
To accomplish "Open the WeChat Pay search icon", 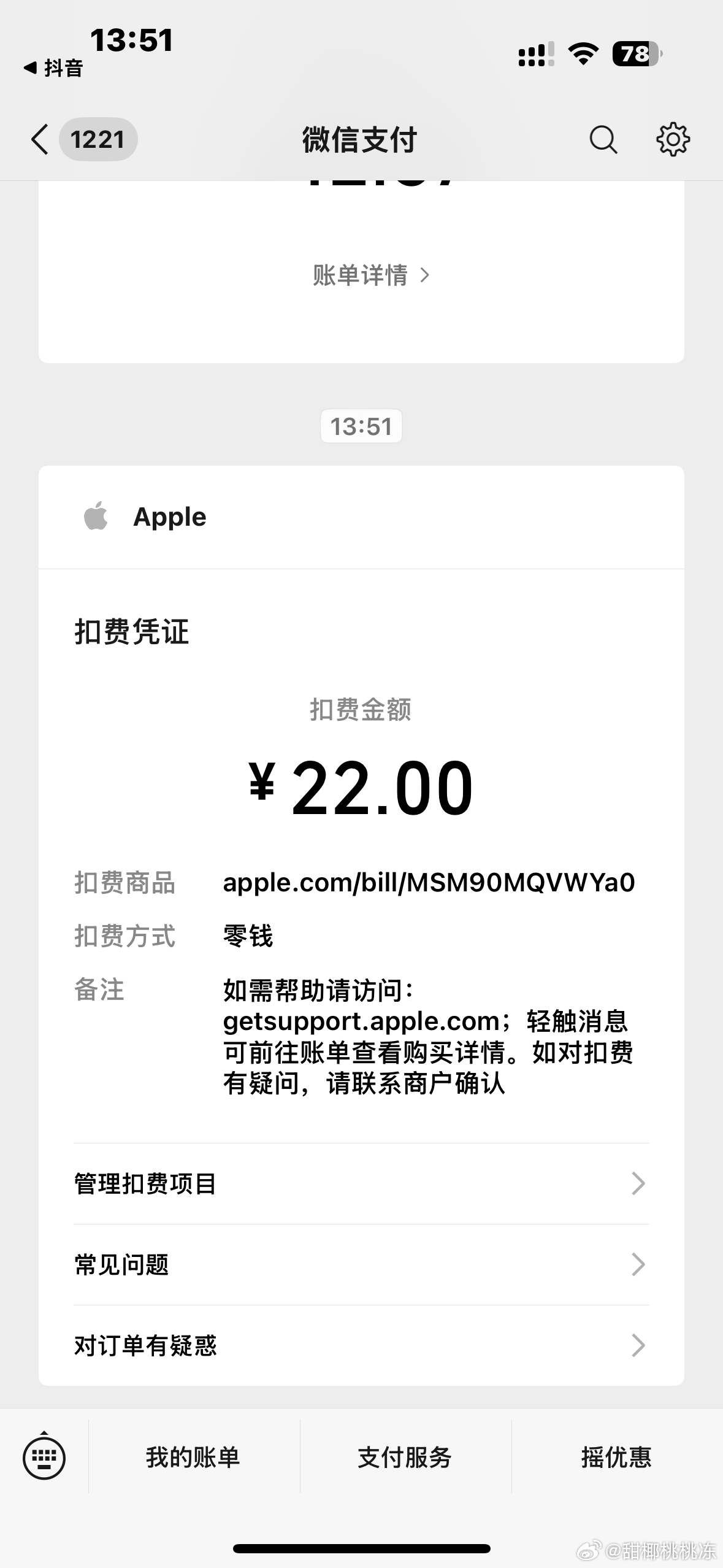I will (x=603, y=139).
